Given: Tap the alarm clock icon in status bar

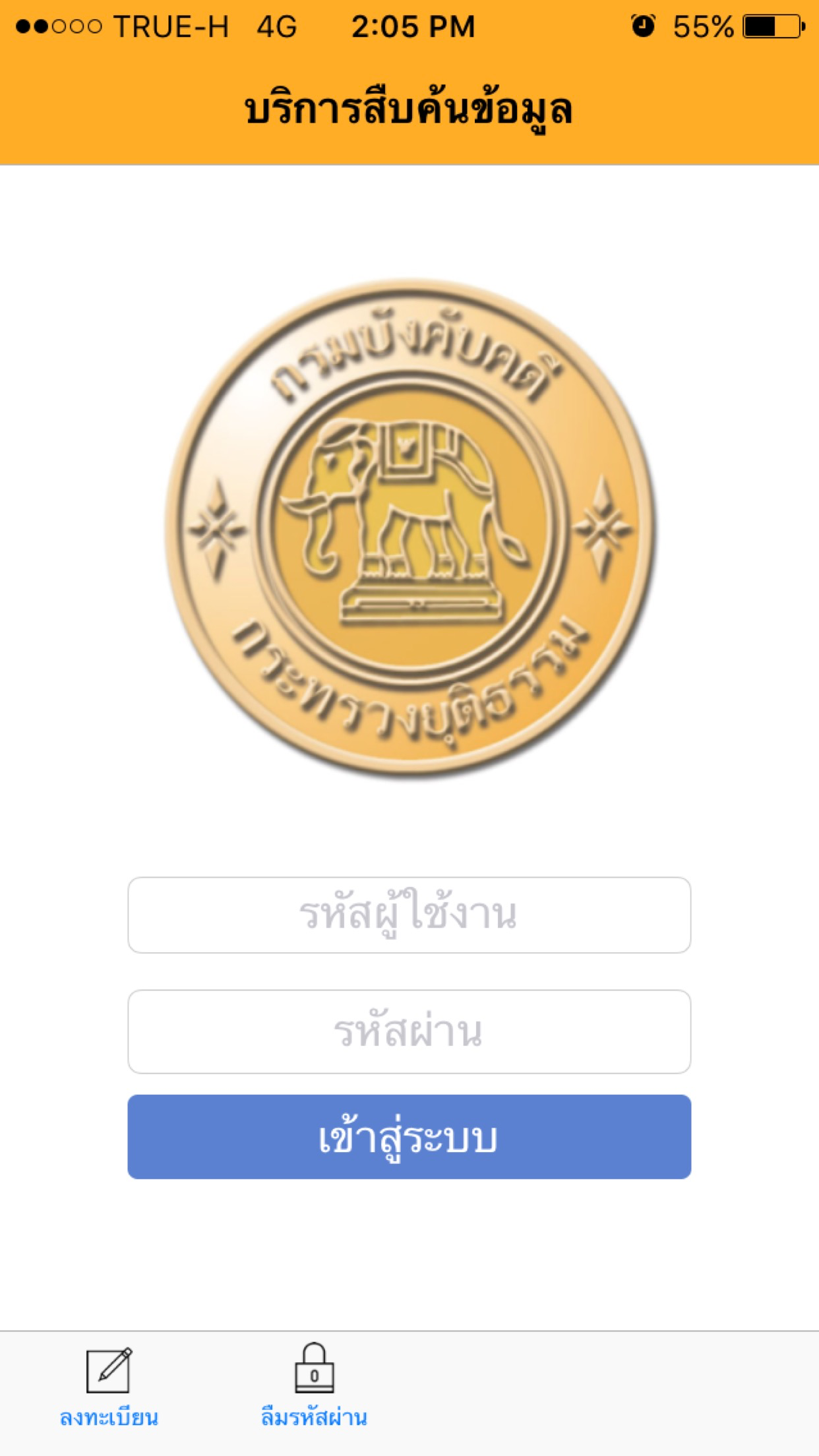Looking at the screenshot, I should [641, 26].
